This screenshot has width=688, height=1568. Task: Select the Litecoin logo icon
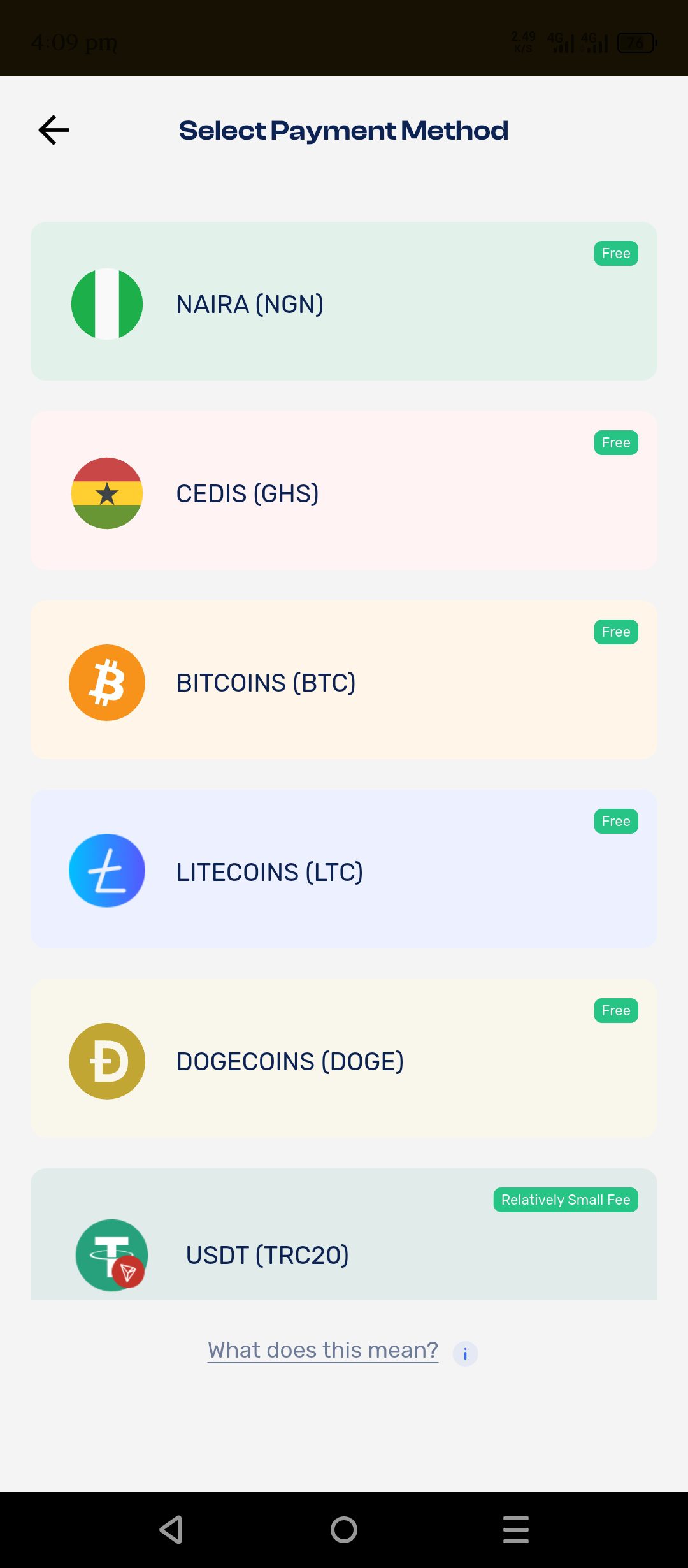[106, 870]
